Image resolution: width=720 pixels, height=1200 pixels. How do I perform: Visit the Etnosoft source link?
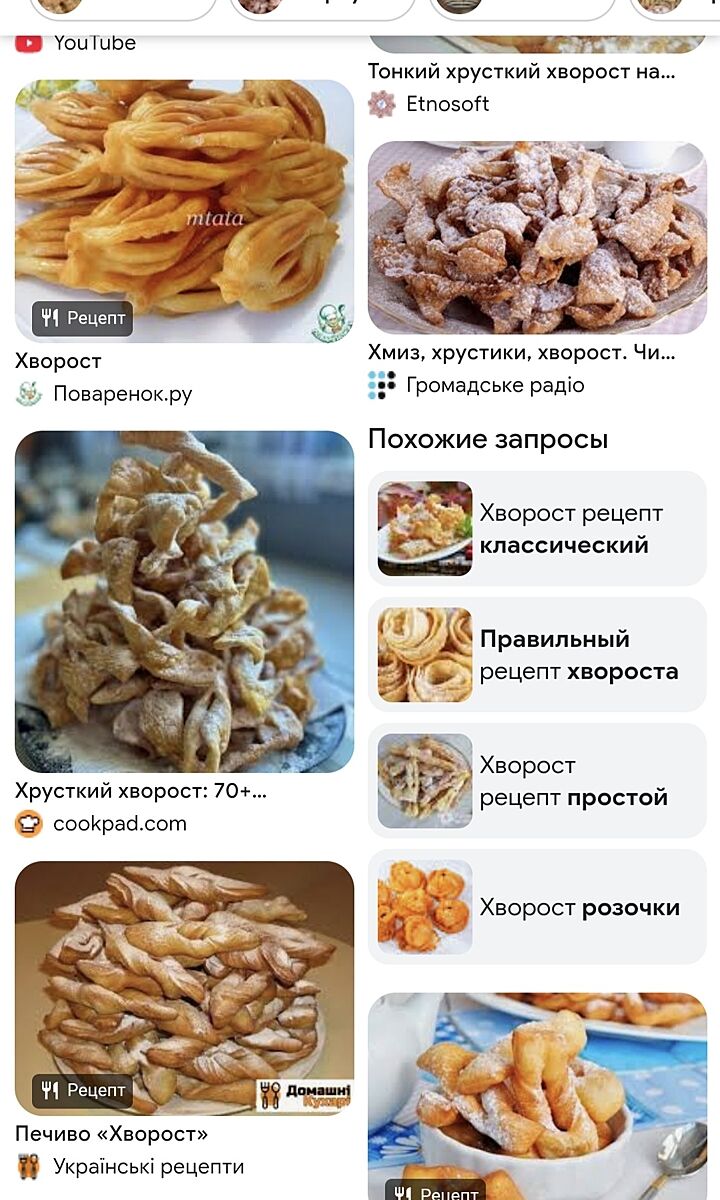pos(447,104)
